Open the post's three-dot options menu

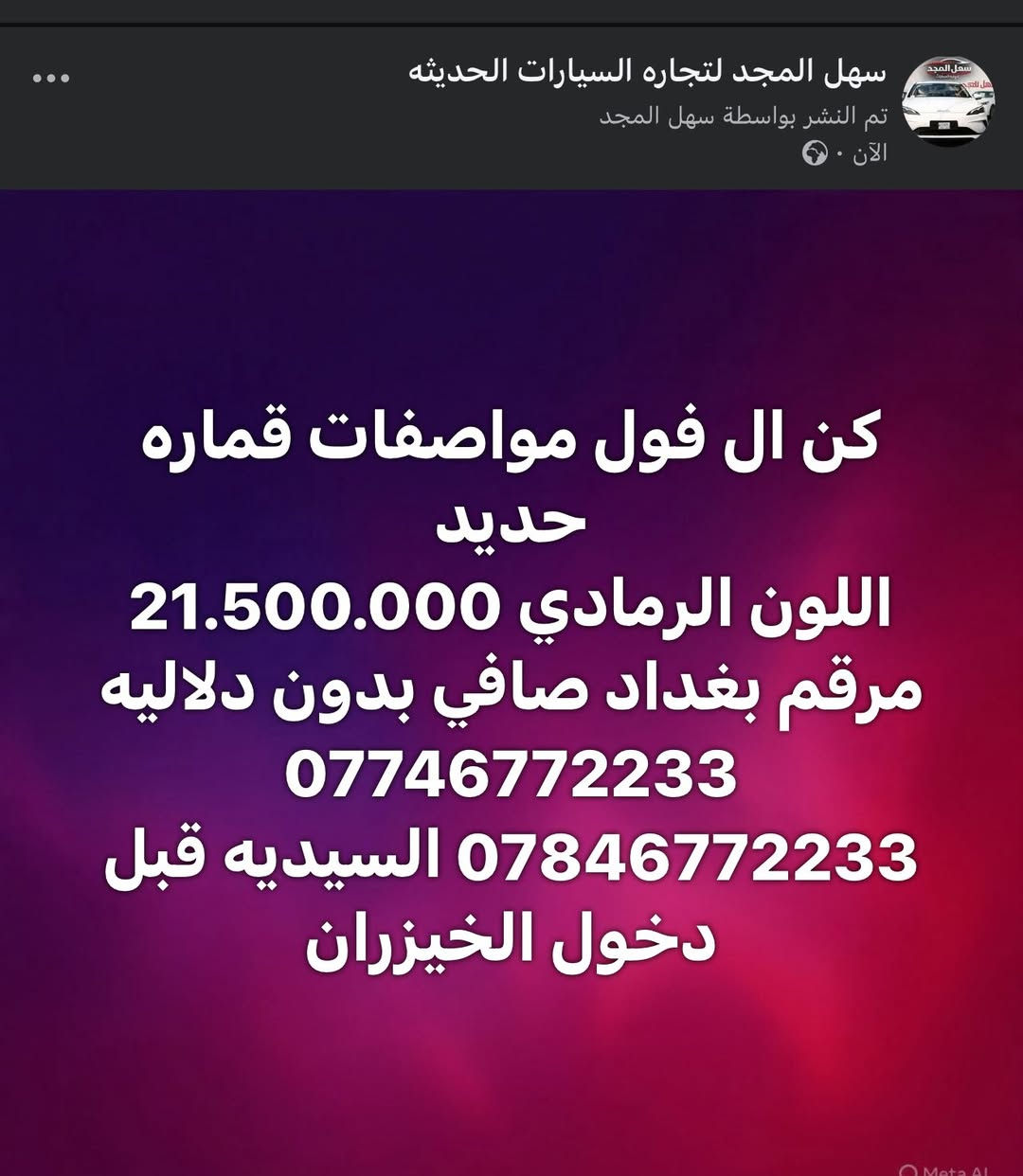[x=51, y=79]
